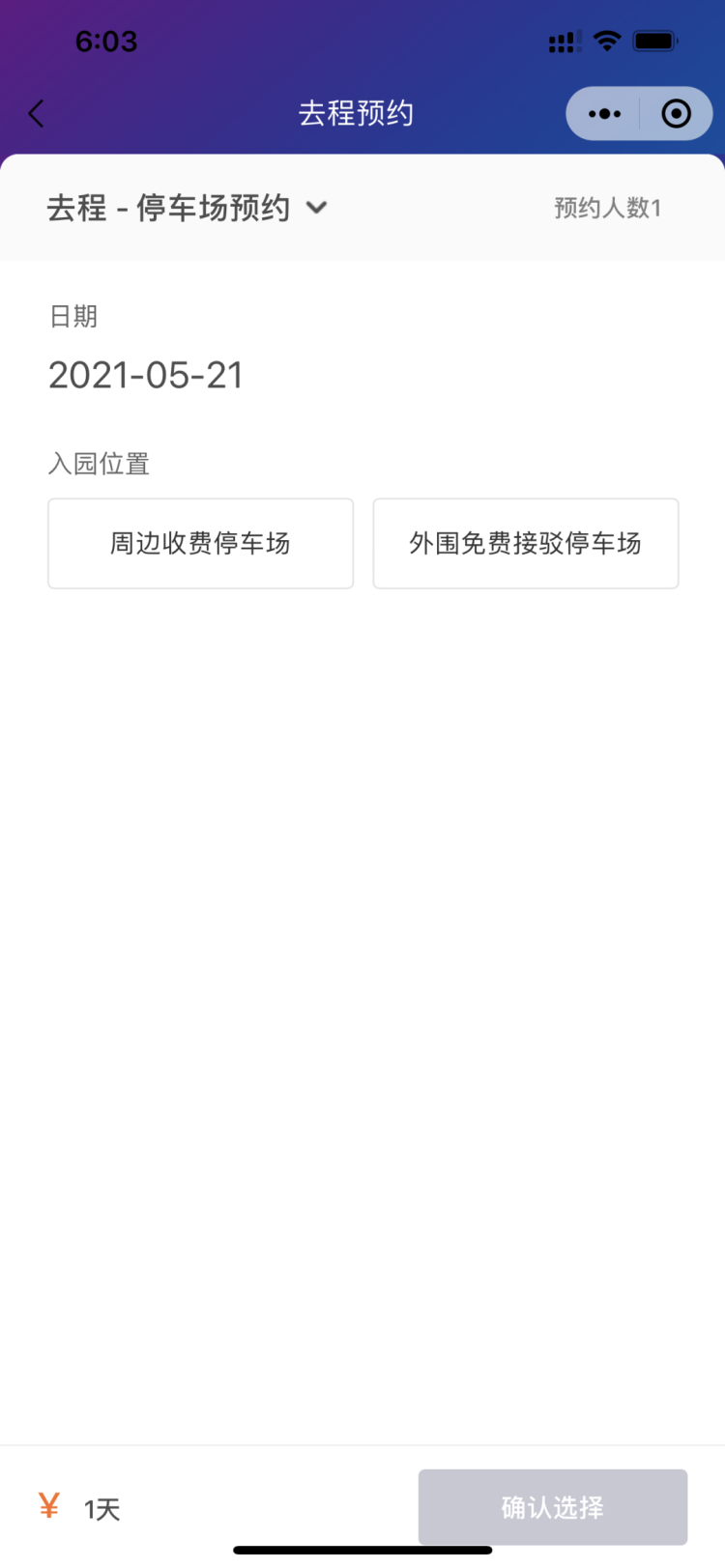Tap the 确认选择 button
The image size is (725, 1568).
[x=552, y=1506]
